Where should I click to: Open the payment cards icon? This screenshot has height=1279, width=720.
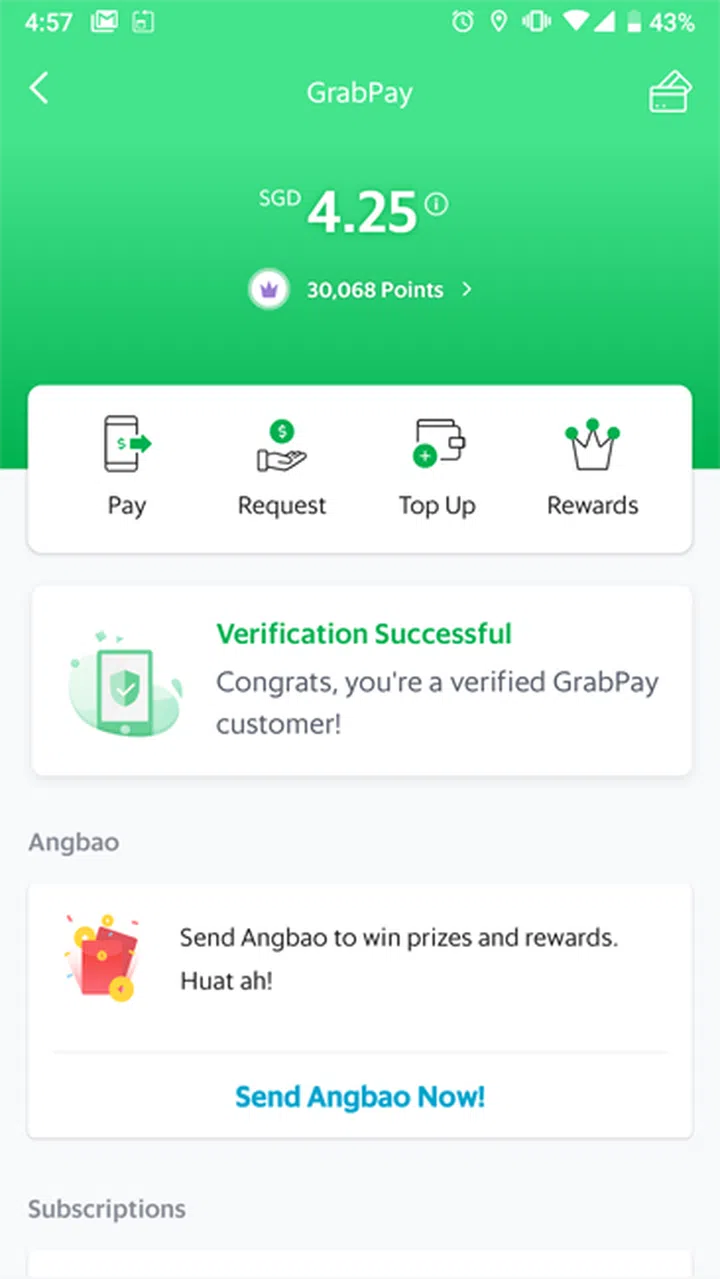[669, 92]
